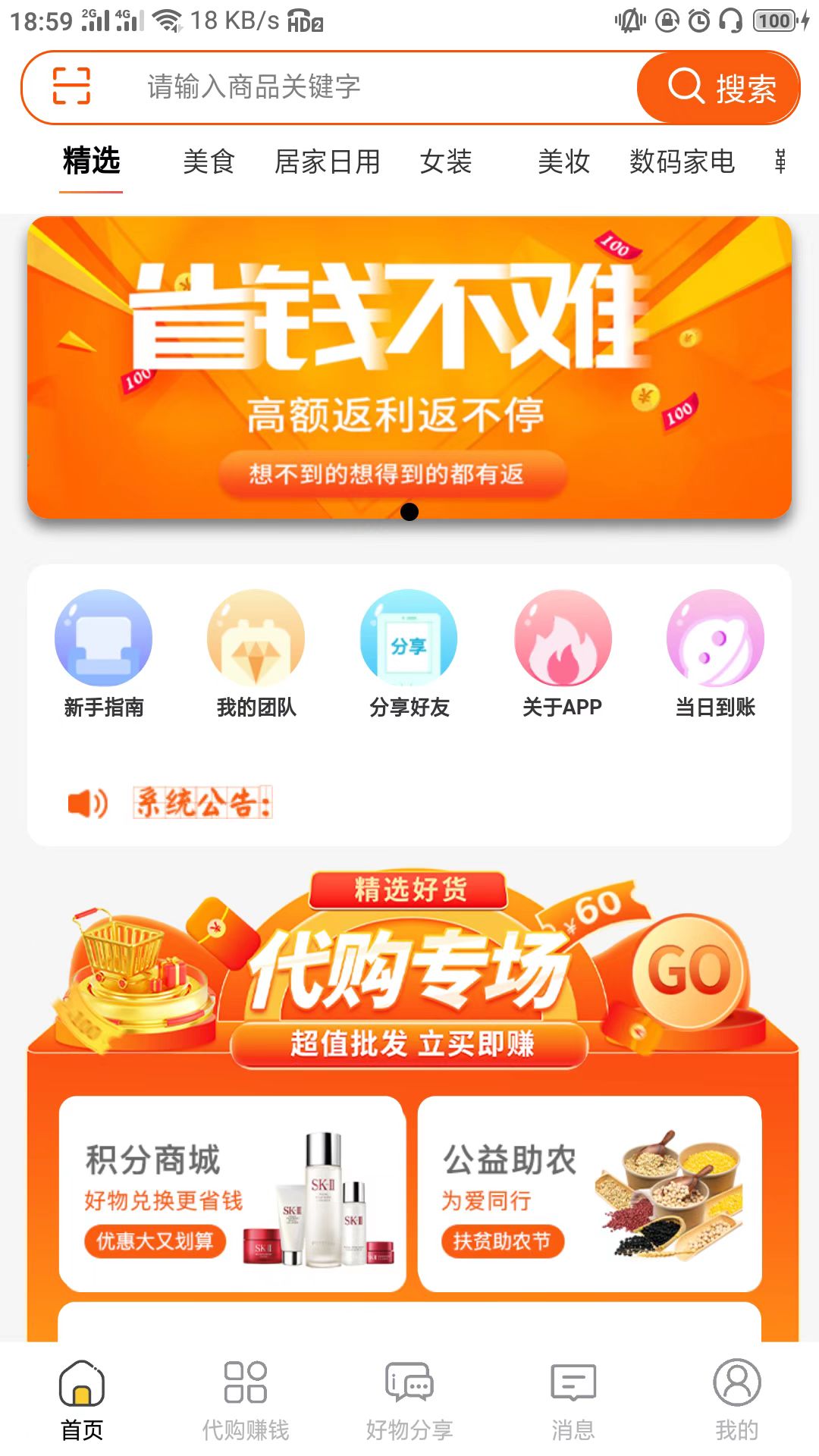Image resolution: width=819 pixels, height=1456 pixels.
Task: Open 新手指南 beginner guide
Action: click(104, 654)
